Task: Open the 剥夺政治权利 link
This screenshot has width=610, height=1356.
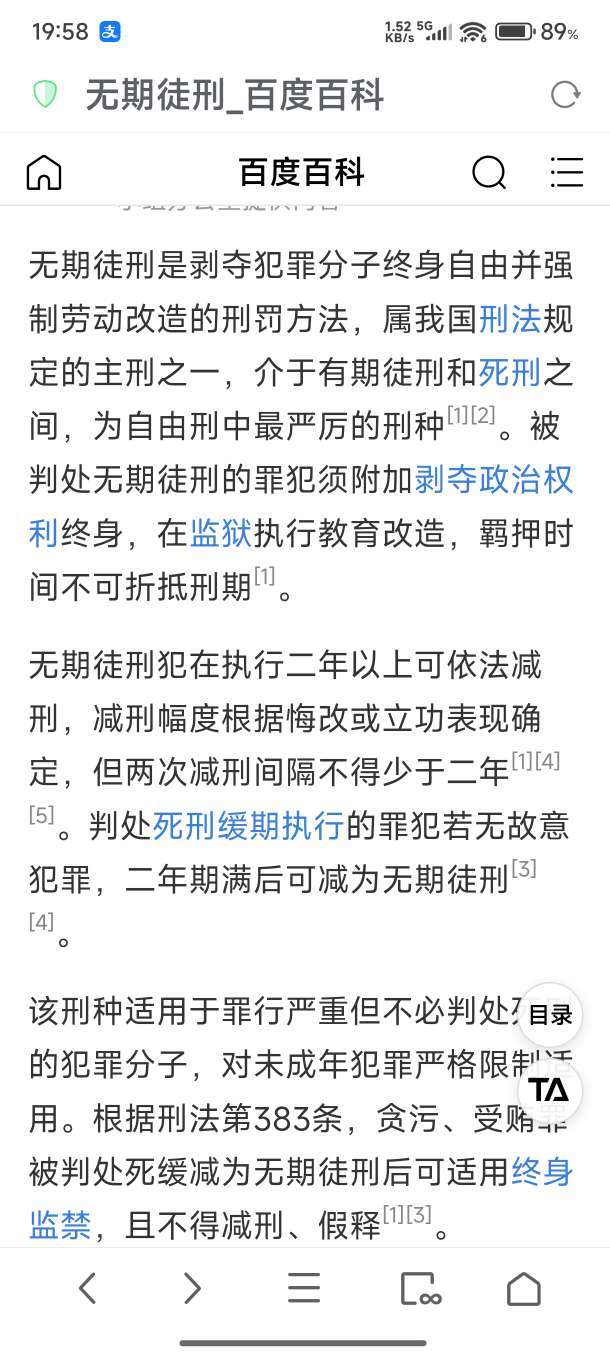Action: pos(494,480)
